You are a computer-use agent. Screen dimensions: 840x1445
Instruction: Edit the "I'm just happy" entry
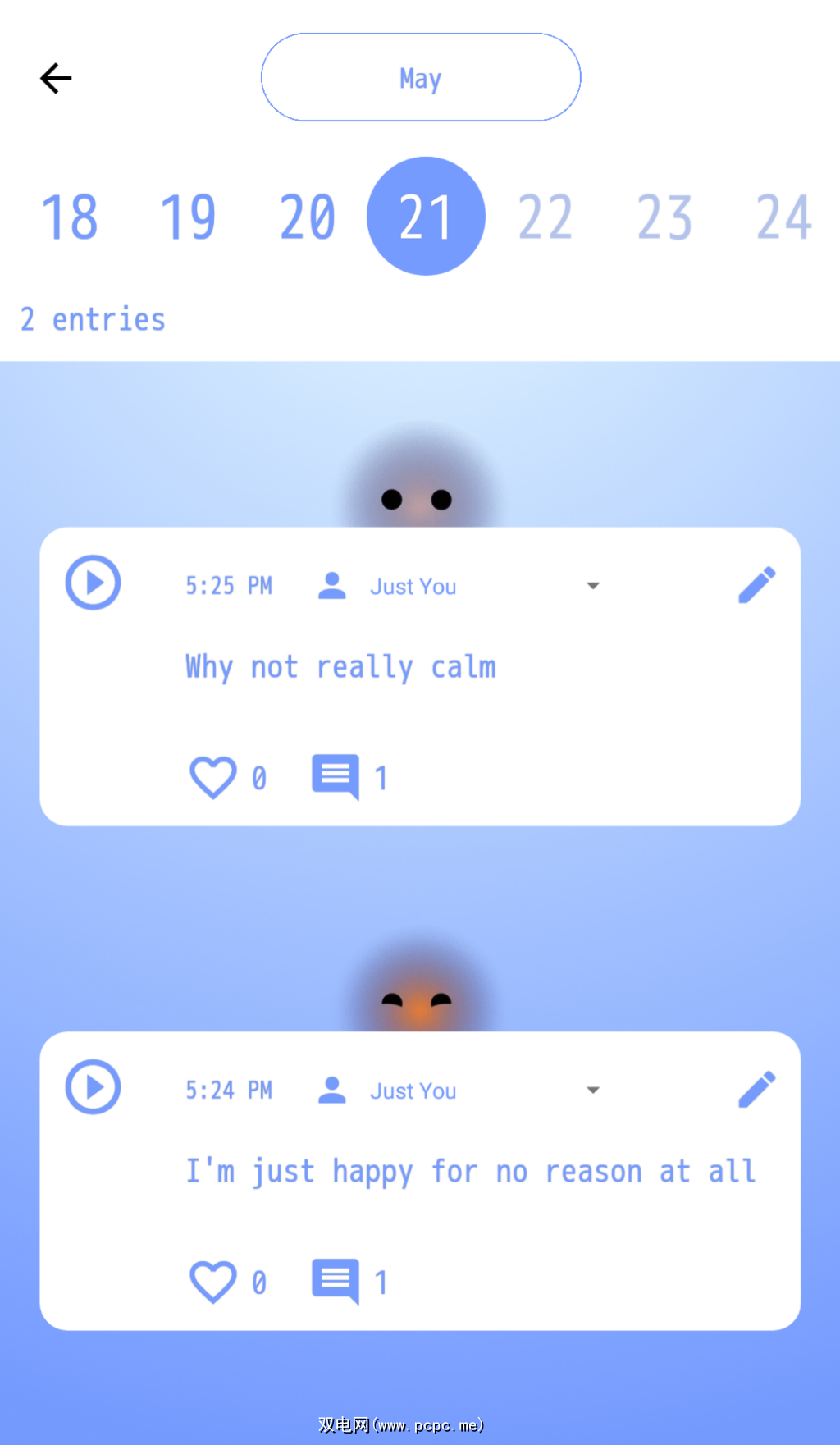756,1090
